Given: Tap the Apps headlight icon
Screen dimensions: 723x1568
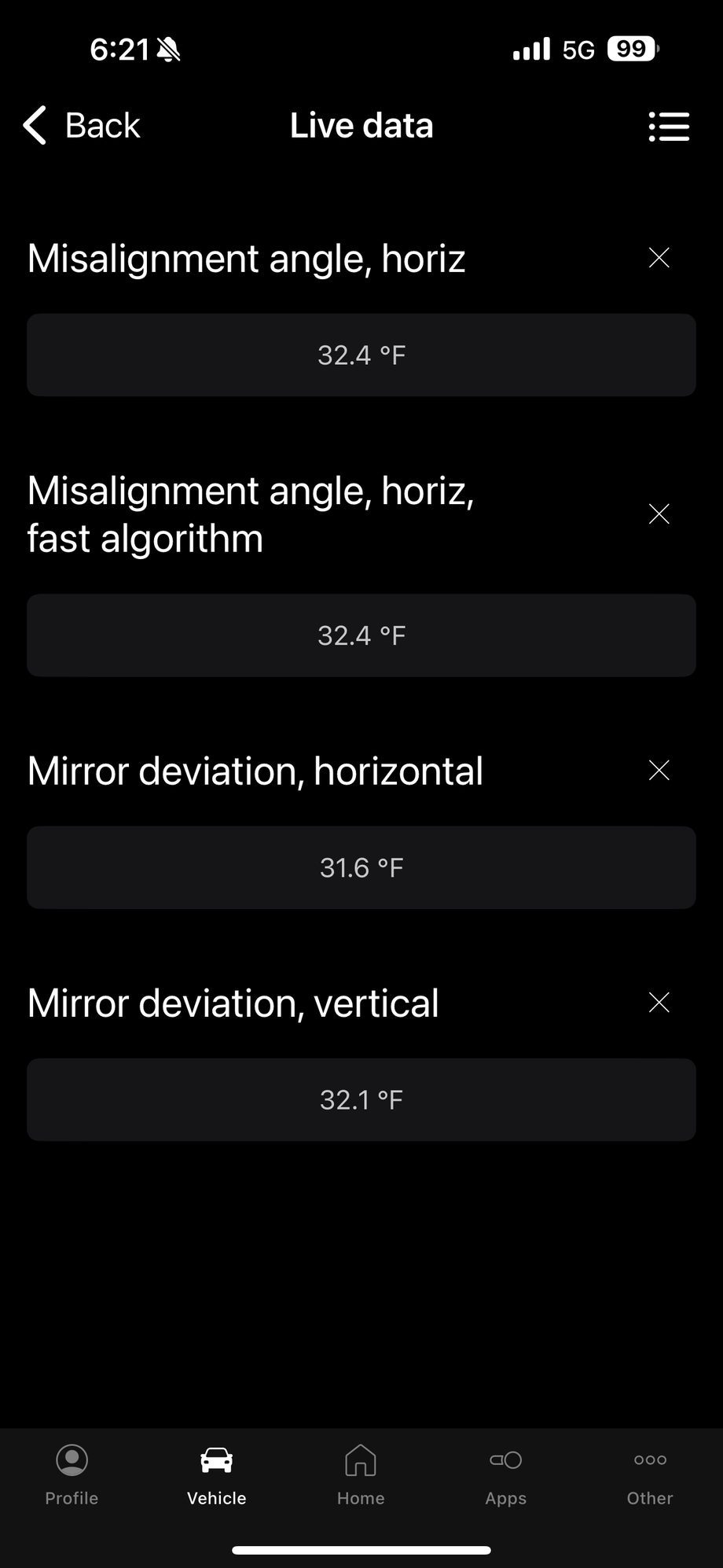Looking at the screenshot, I should click(506, 1460).
